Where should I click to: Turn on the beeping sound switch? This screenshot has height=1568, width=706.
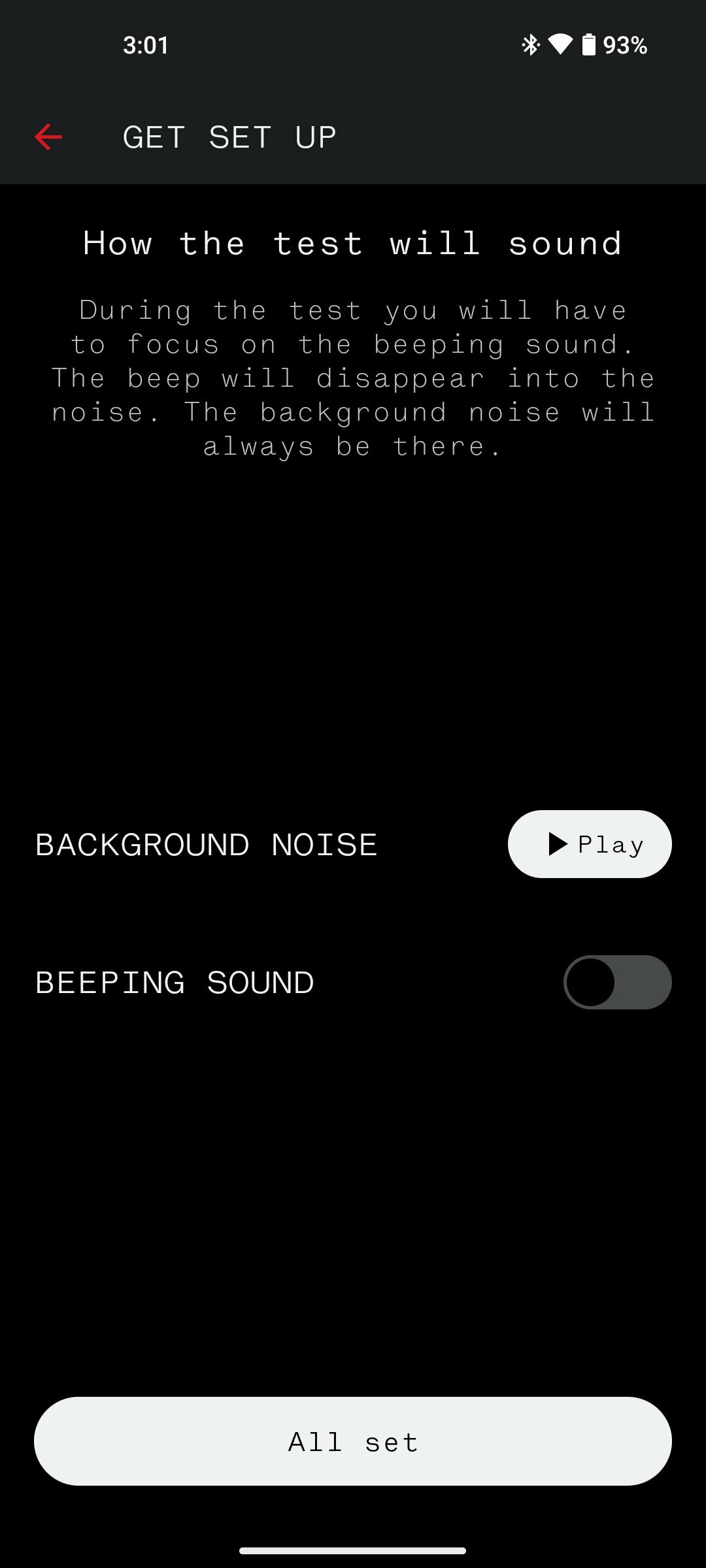pos(617,982)
